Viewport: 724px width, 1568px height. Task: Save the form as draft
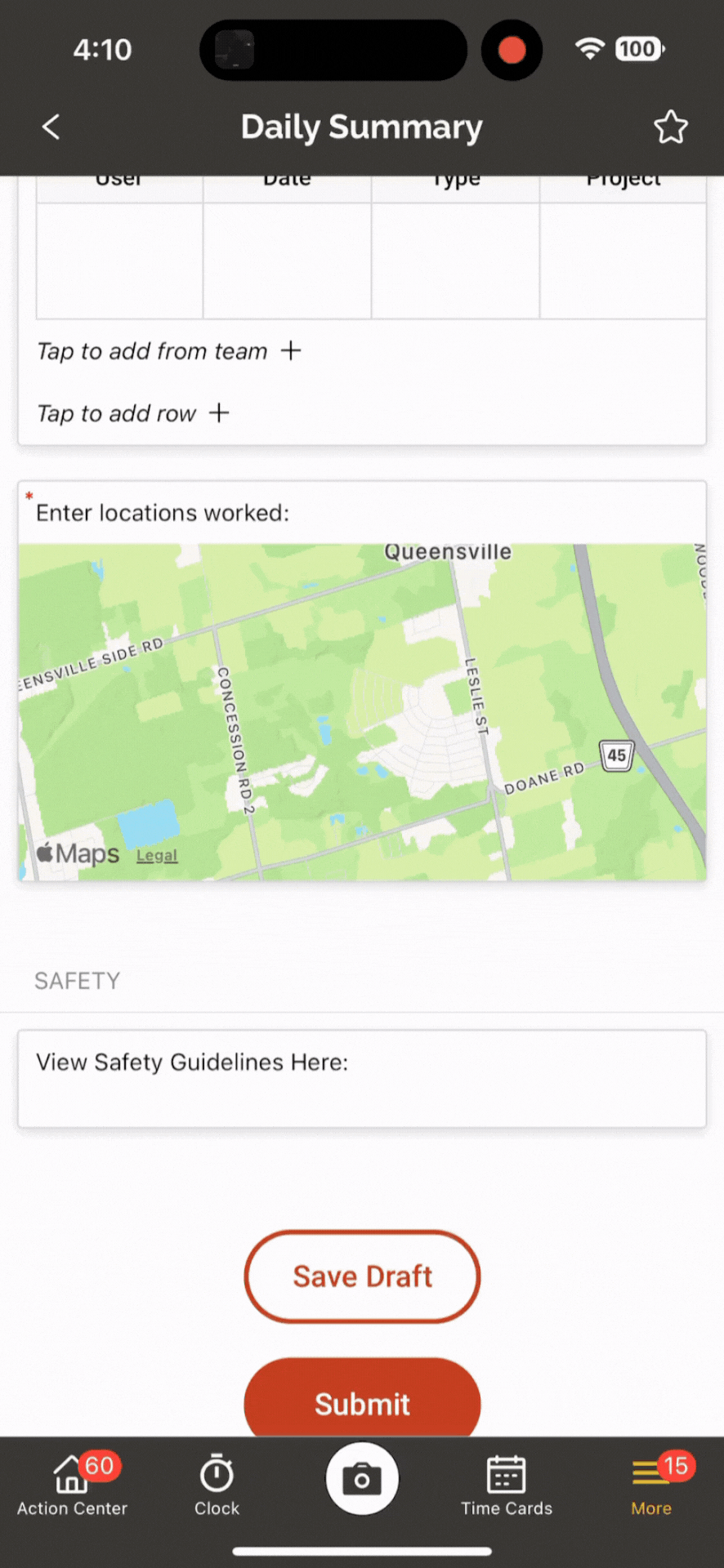362,1276
